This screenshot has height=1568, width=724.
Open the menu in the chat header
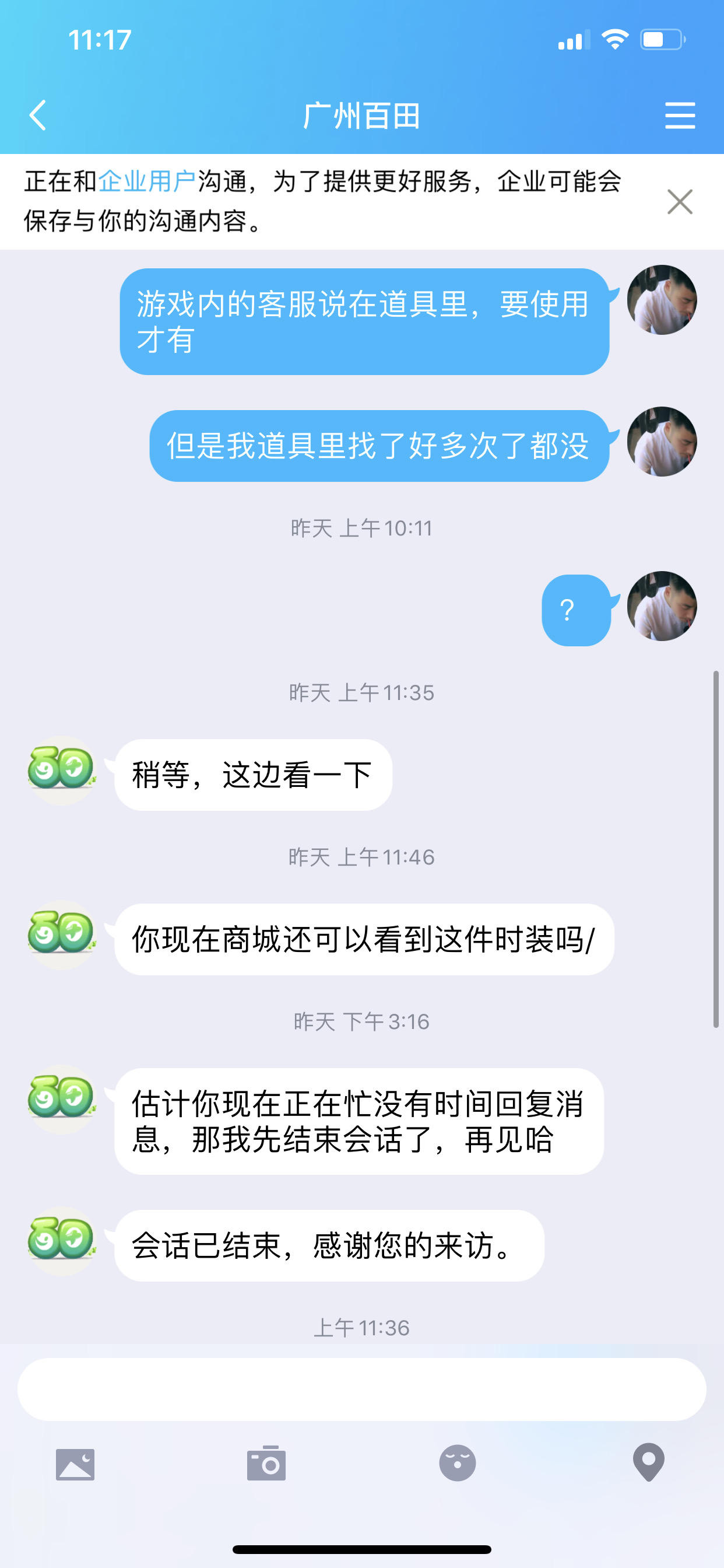(680, 115)
